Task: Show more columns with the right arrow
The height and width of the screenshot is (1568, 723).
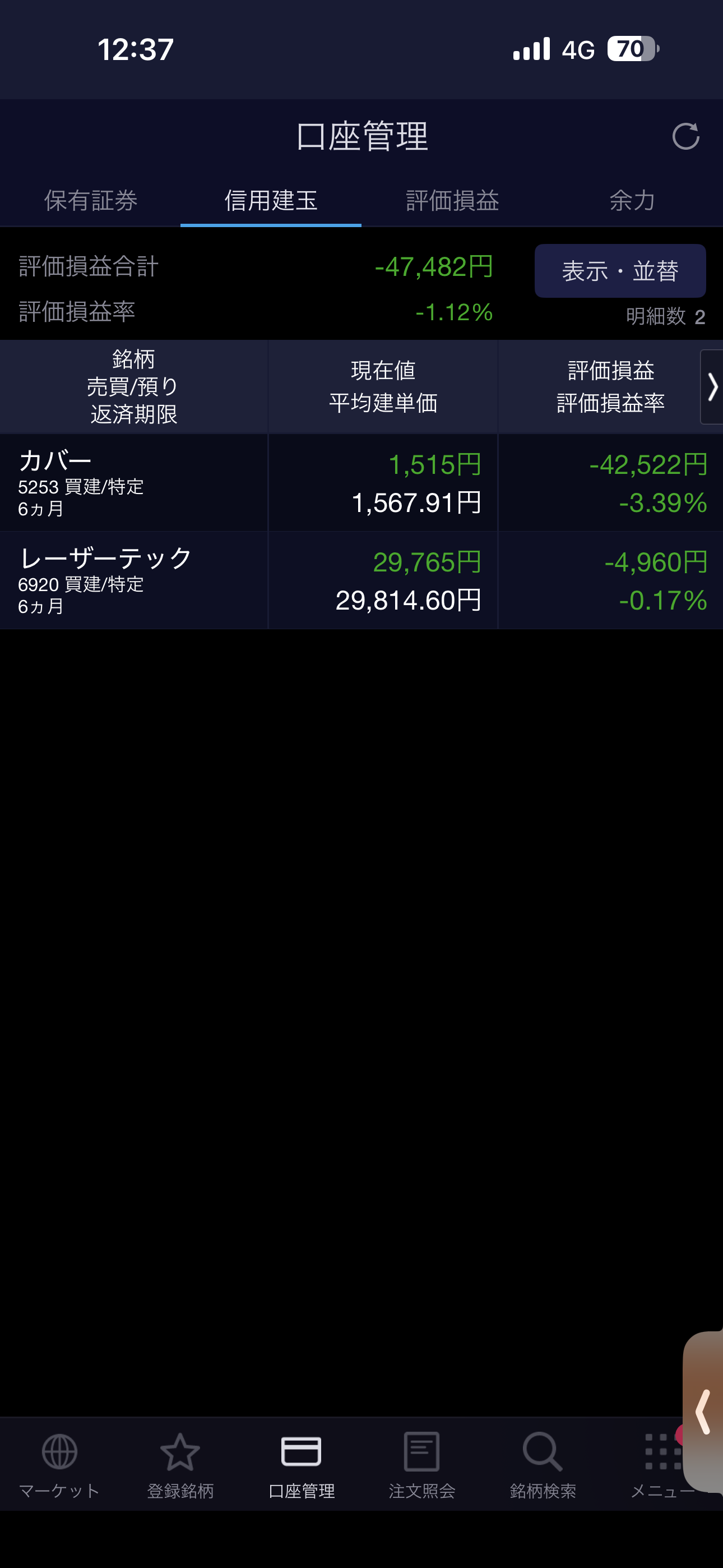Action: [x=712, y=387]
